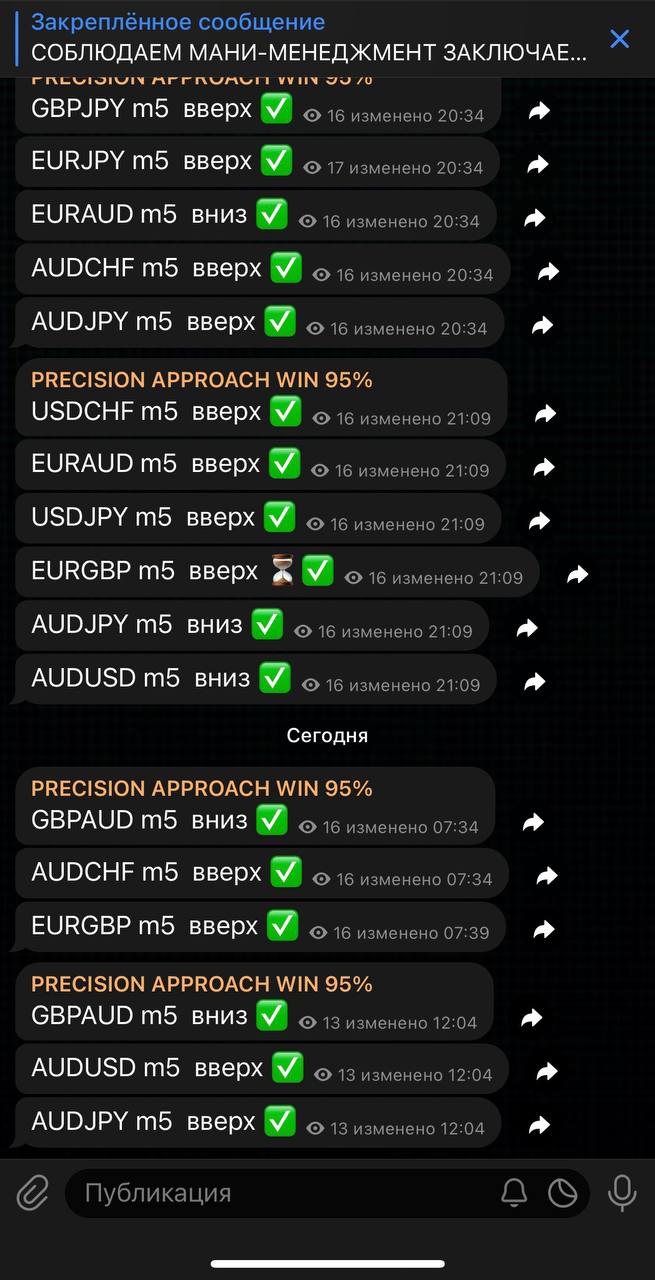Open the scheduled message timer icon
This screenshot has width=655, height=1280.
(563, 1192)
